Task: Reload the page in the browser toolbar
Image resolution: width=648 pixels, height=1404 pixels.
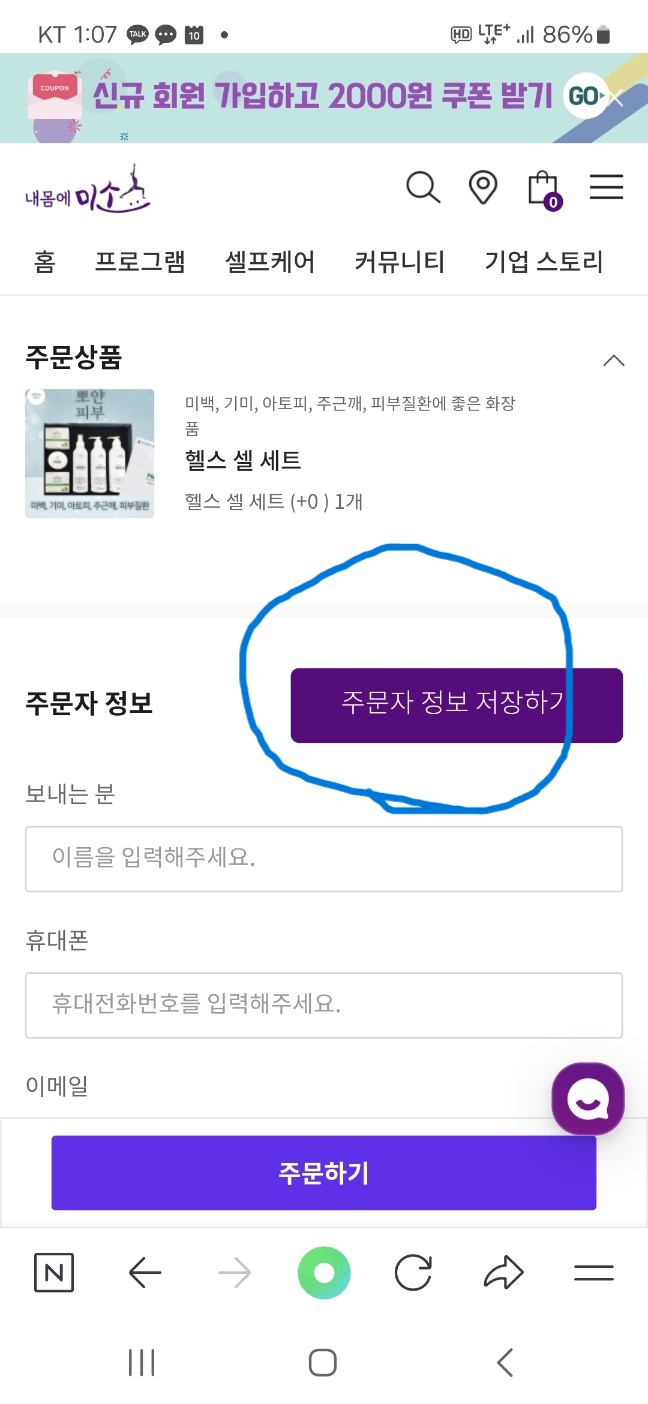Action: point(413,1273)
